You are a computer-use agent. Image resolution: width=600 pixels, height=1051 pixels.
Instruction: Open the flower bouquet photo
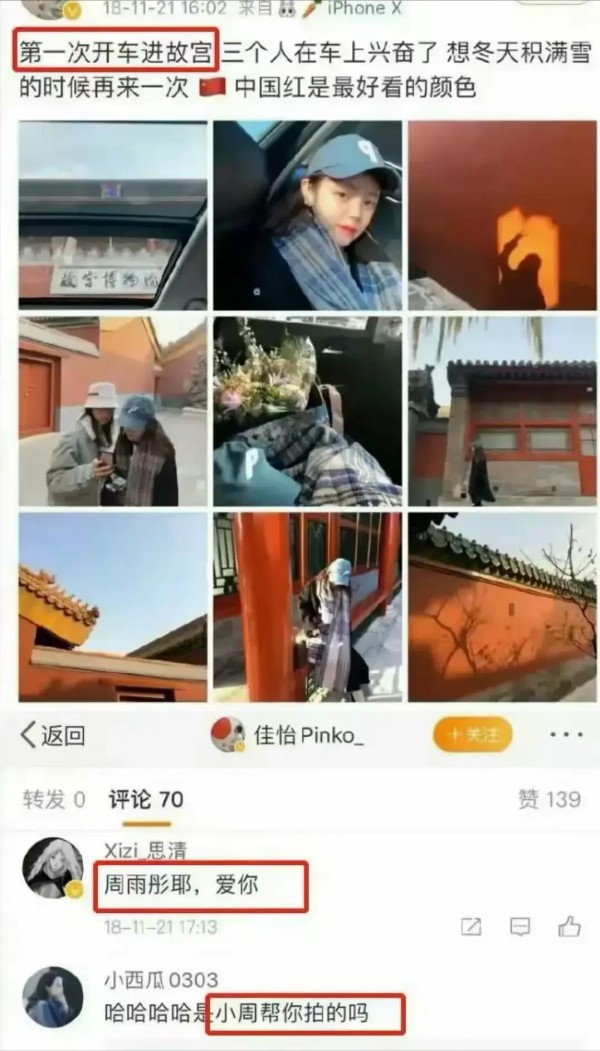(x=308, y=411)
